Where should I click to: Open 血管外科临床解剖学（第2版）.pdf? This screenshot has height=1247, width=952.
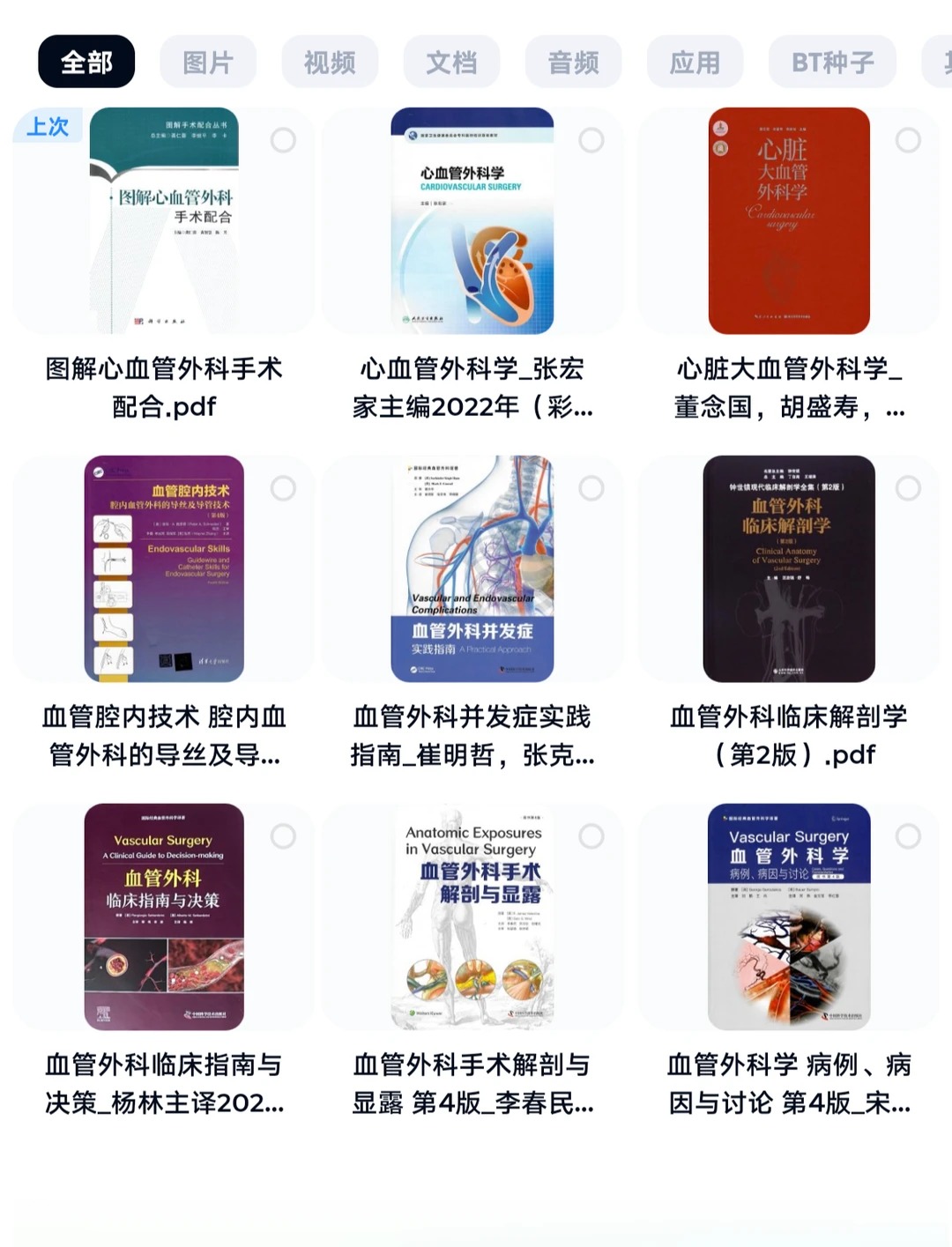[789, 568]
